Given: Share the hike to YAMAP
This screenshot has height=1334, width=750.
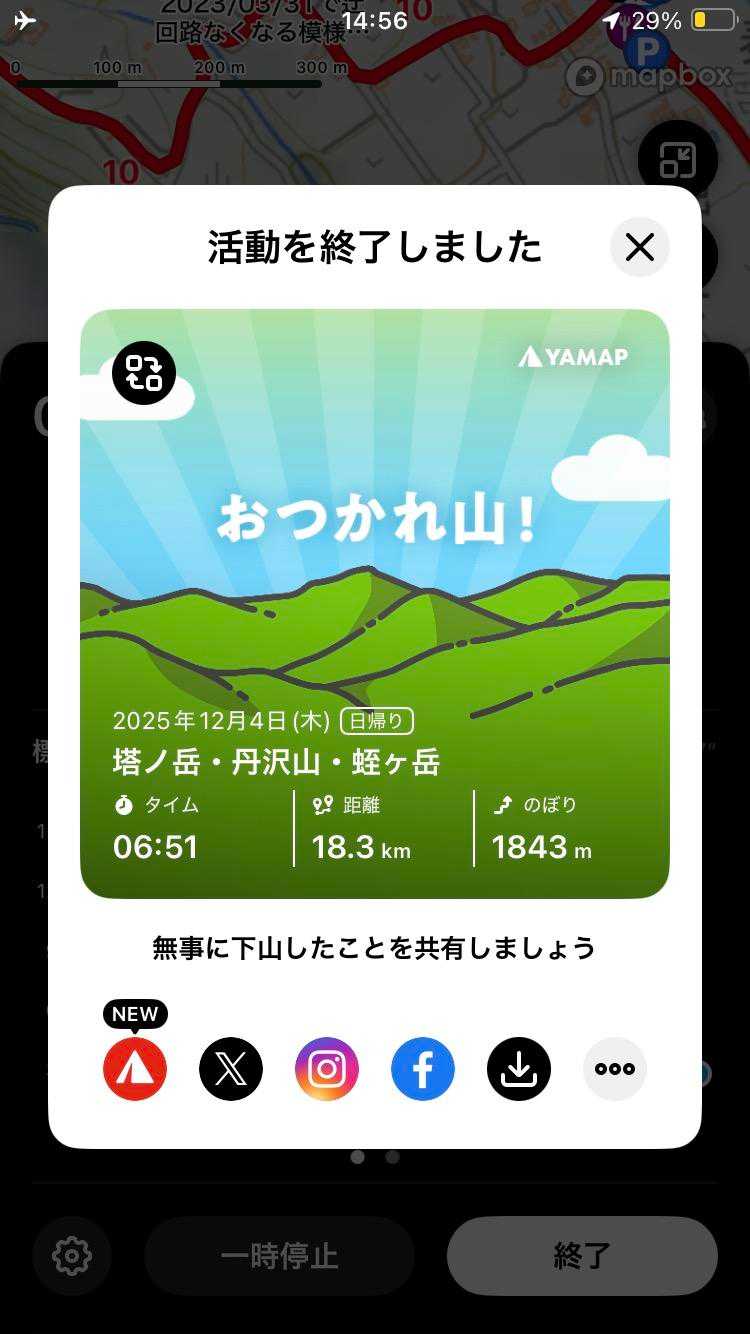Looking at the screenshot, I should pyautogui.click(x=135, y=1069).
